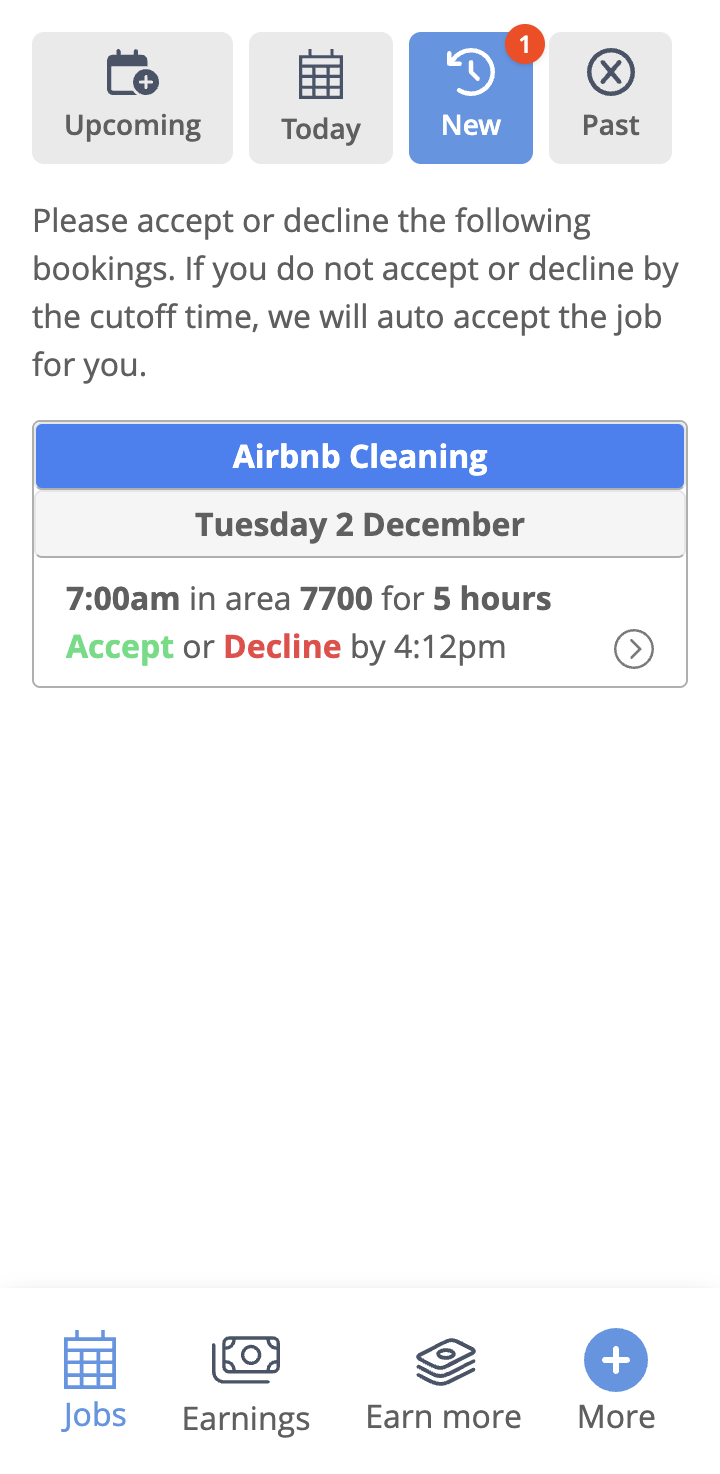This screenshot has width=720, height=1474.
Task: Expand booking details via the right chevron
Action: pos(633,648)
